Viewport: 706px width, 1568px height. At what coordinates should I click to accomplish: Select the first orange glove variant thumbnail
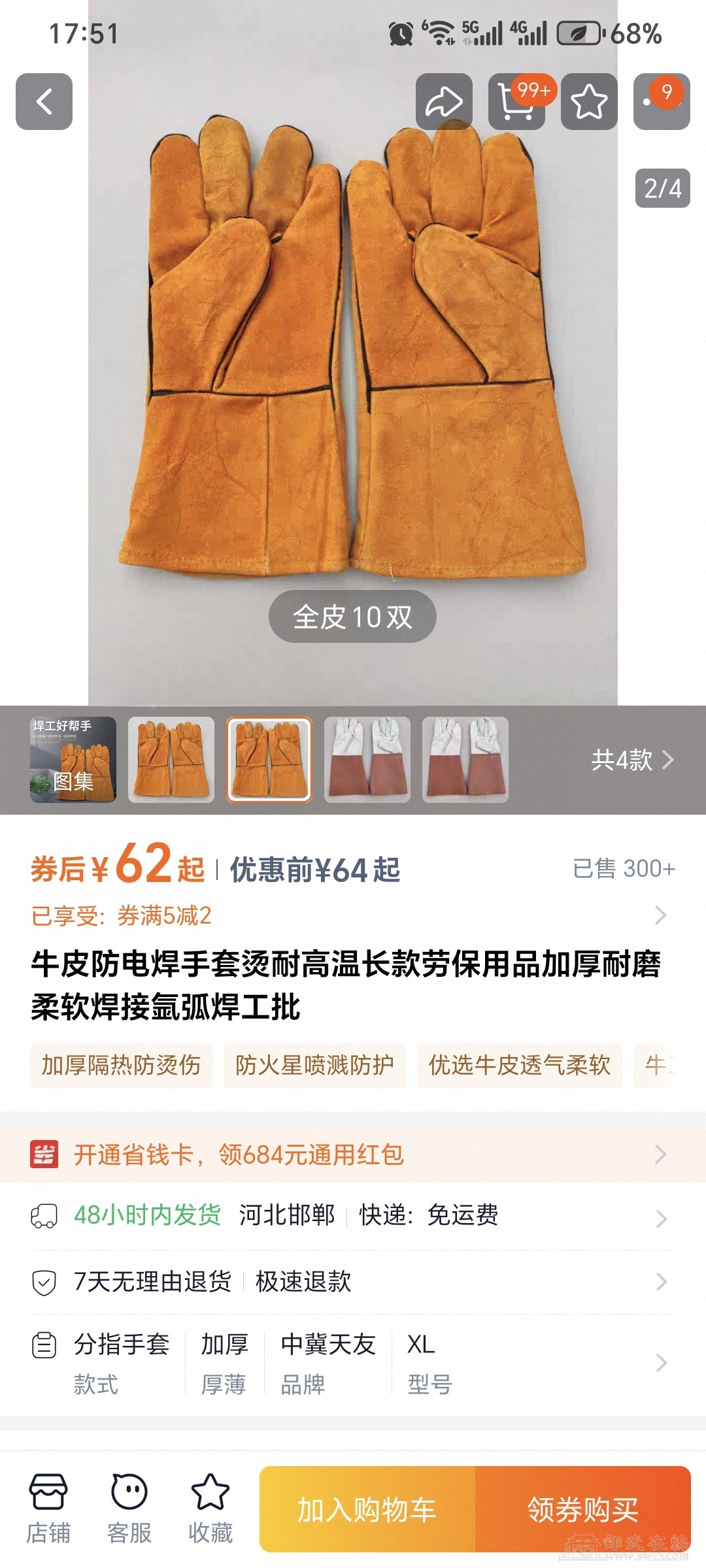pyautogui.click(x=171, y=759)
